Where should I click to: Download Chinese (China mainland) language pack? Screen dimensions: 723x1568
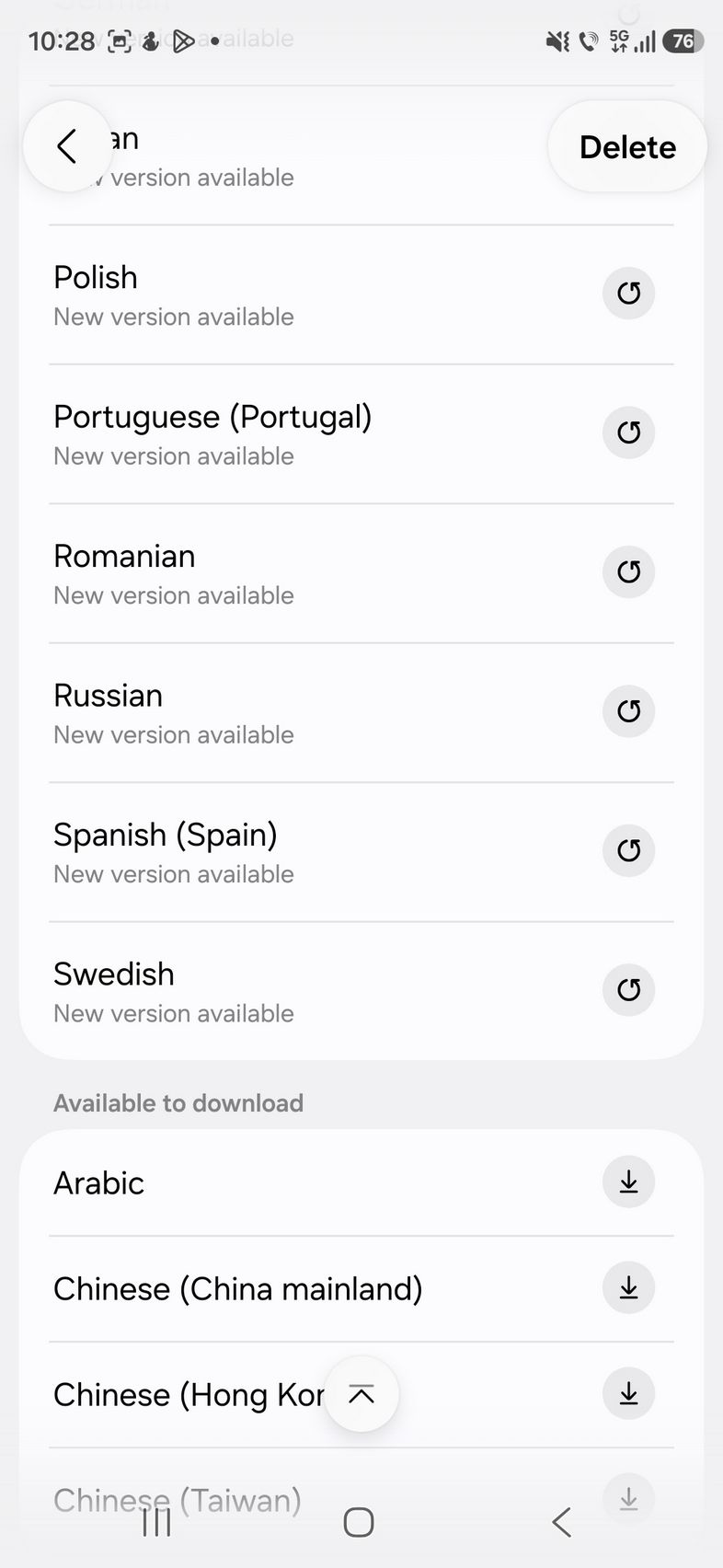pyautogui.click(x=628, y=1287)
